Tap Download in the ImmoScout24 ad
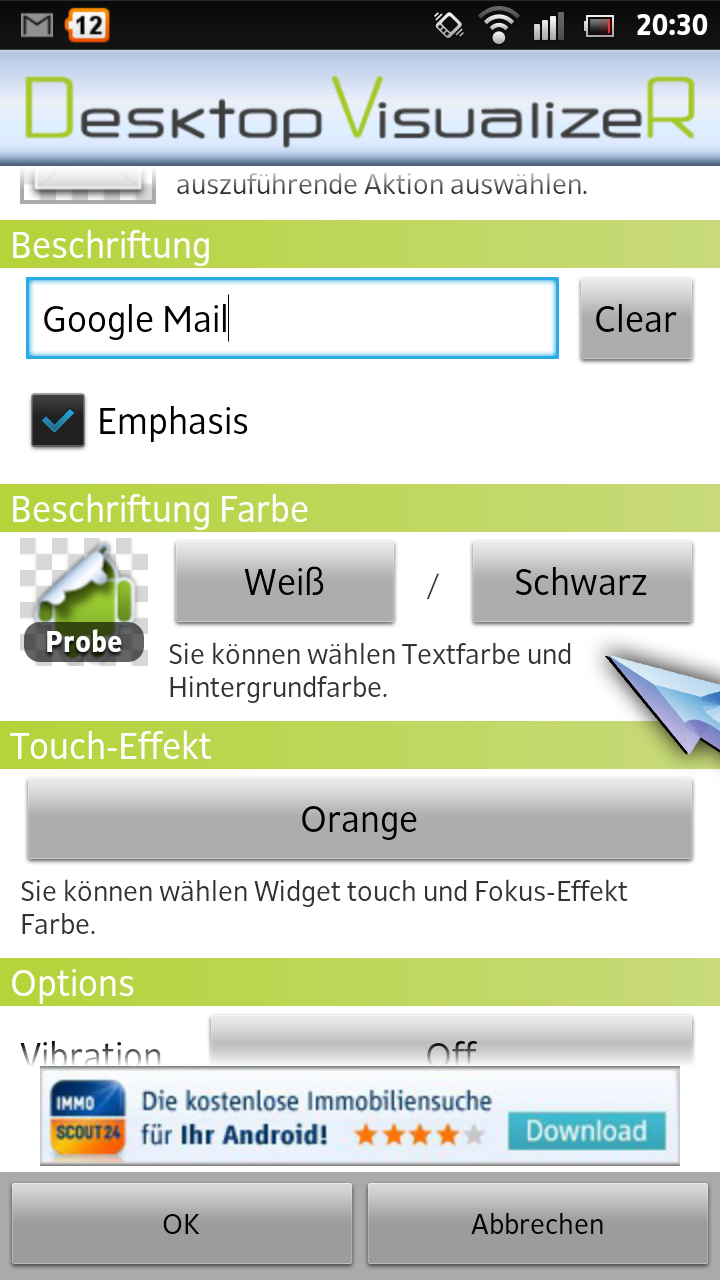720x1280 pixels. pyautogui.click(x=586, y=1131)
